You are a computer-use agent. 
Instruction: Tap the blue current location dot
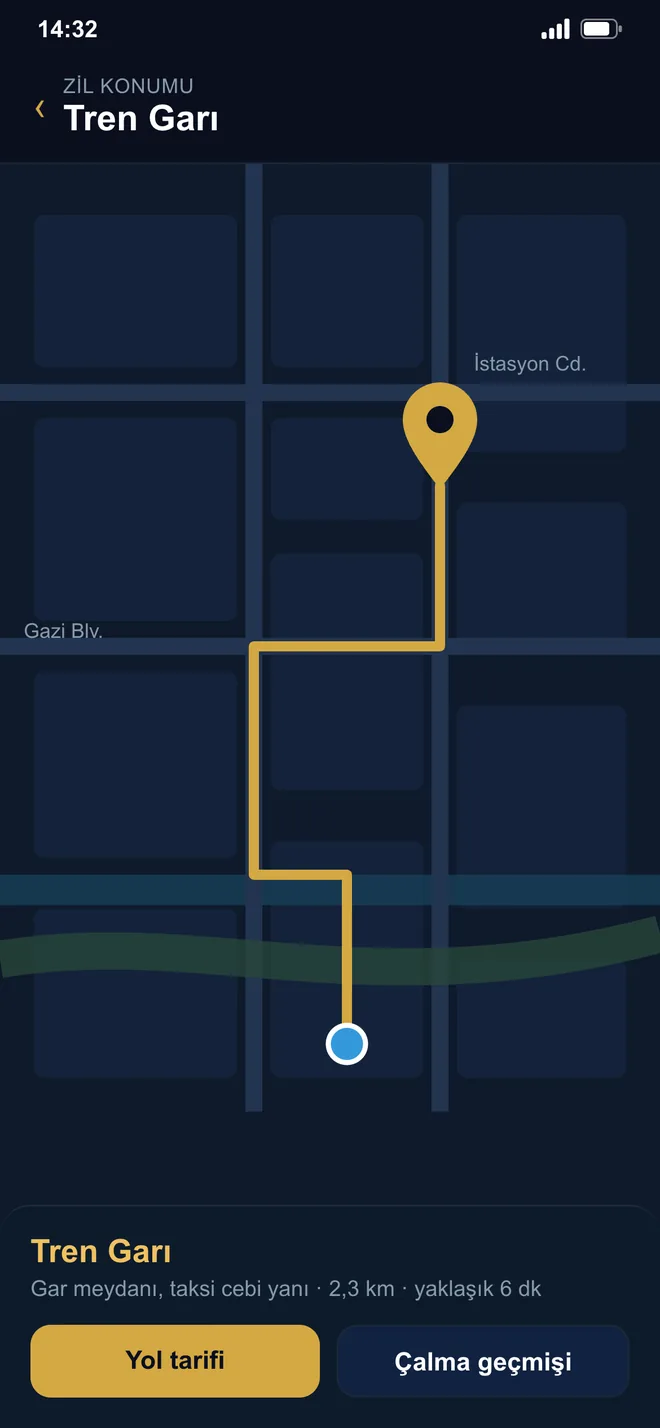click(x=347, y=1044)
